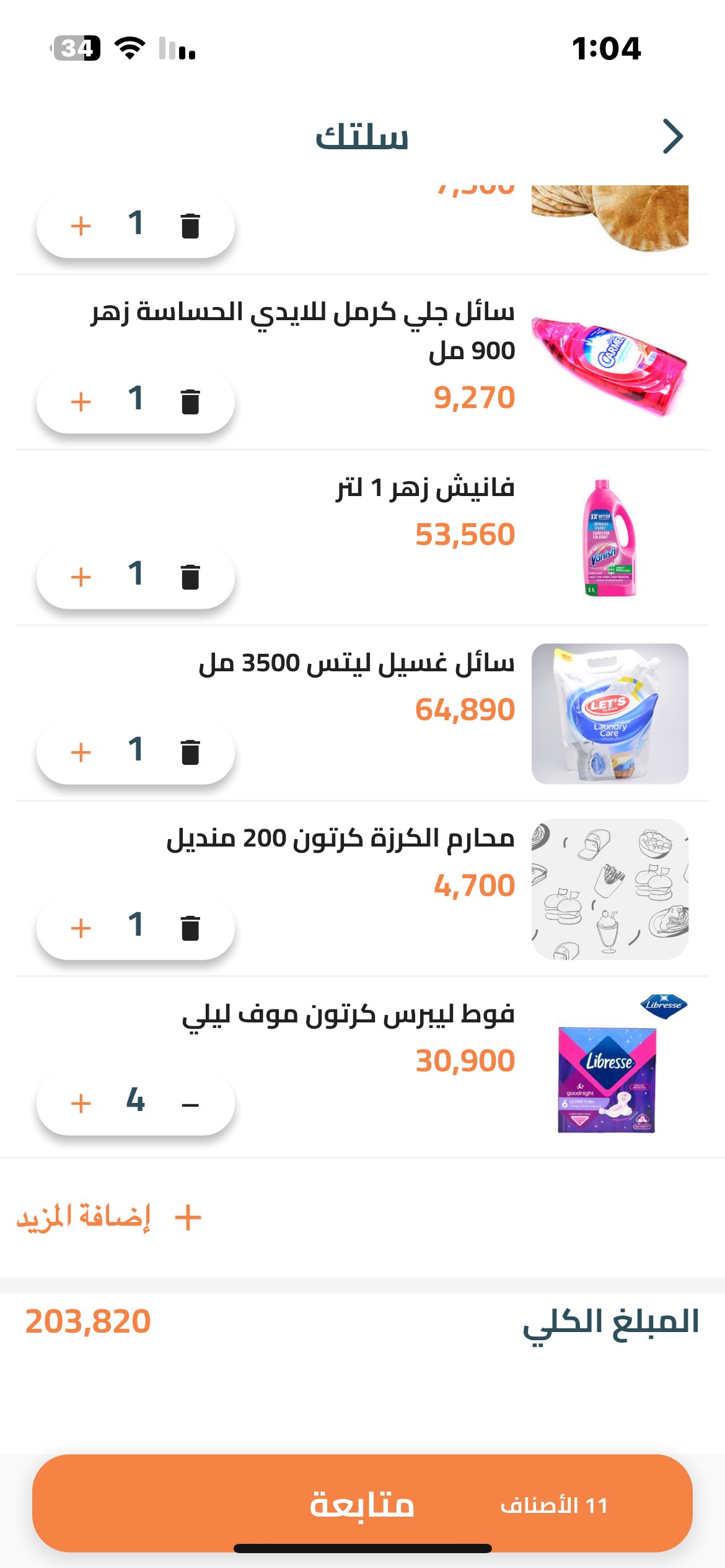
Task: Increase quantity of the bread item
Action: 81,225
